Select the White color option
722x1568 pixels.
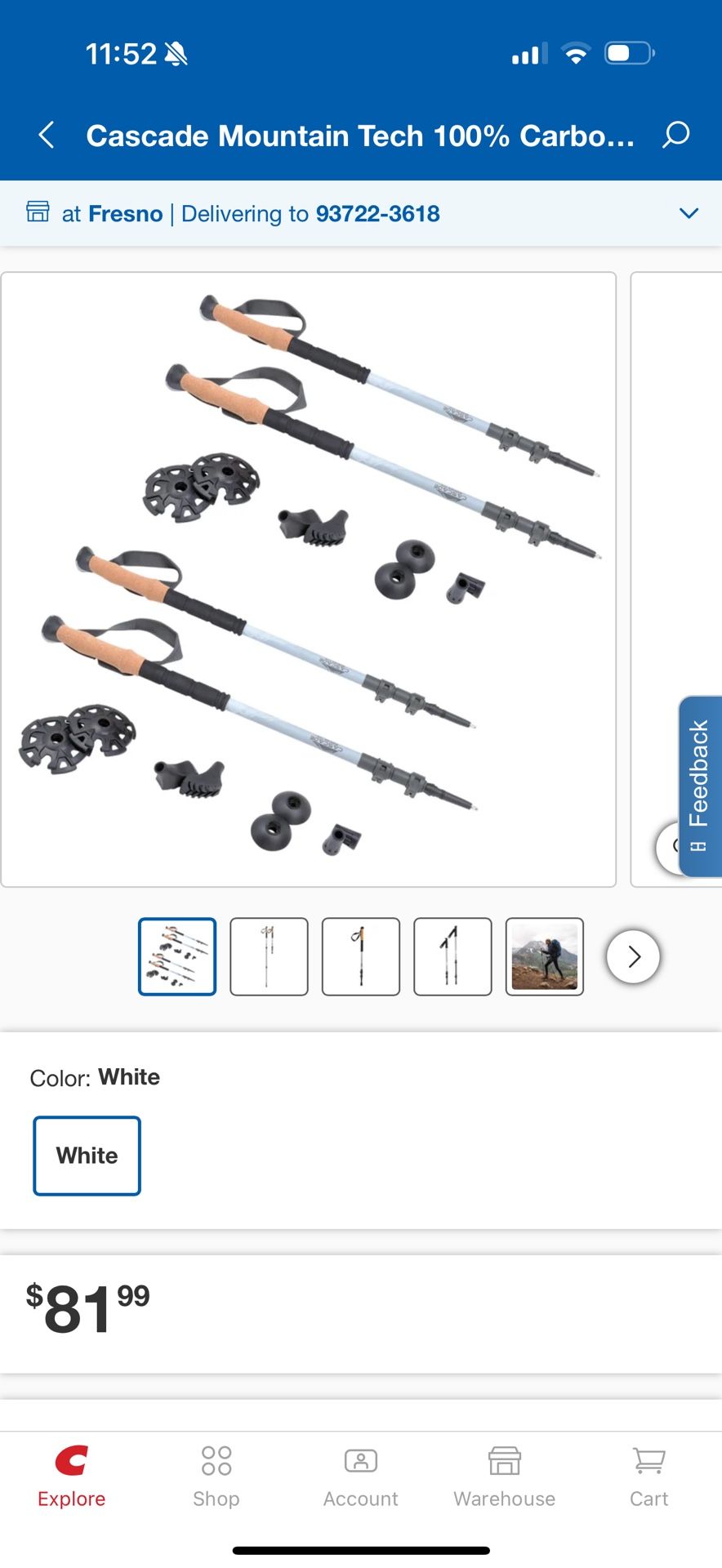(x=87, y=1155)
